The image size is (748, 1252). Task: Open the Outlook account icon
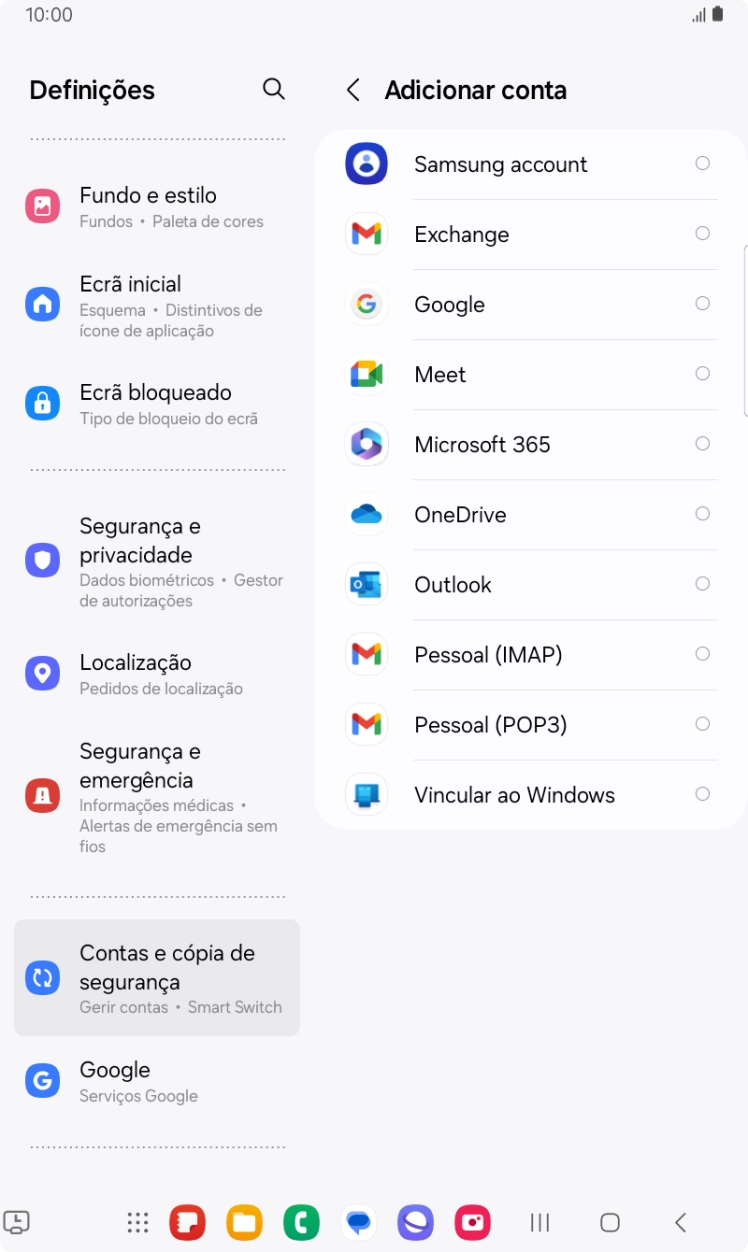[x=366, y=584]
